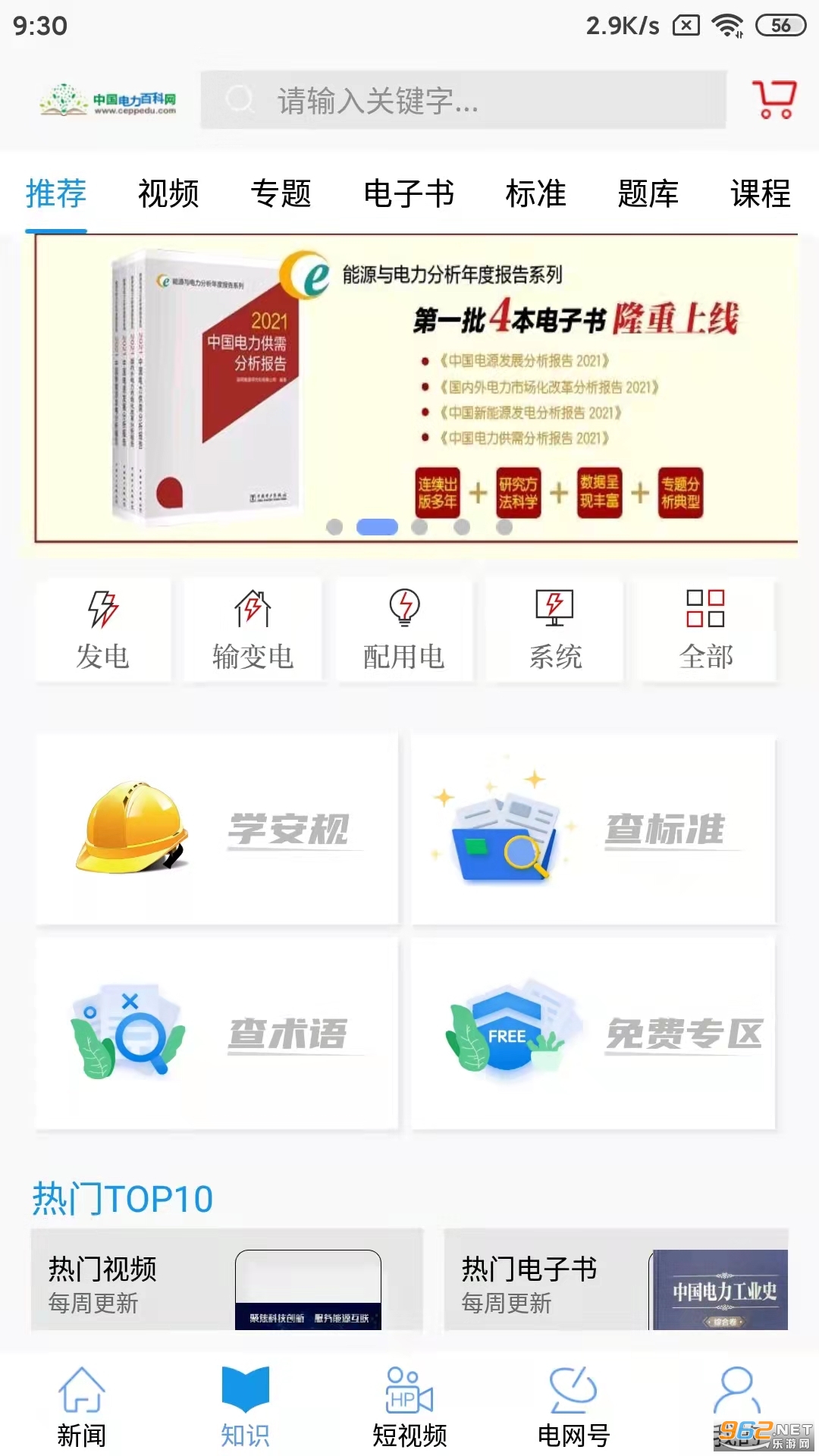Open the 学安规 card
819x1456 pixels.
[217, 829]
